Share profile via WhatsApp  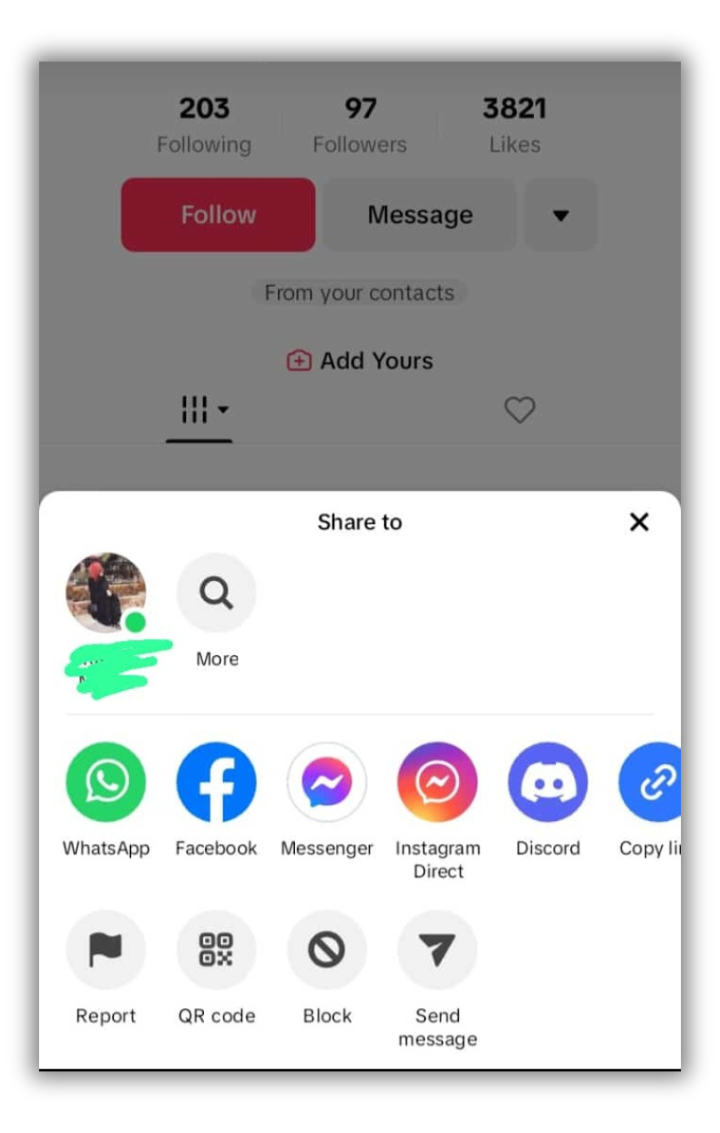(x=106, y=782)
